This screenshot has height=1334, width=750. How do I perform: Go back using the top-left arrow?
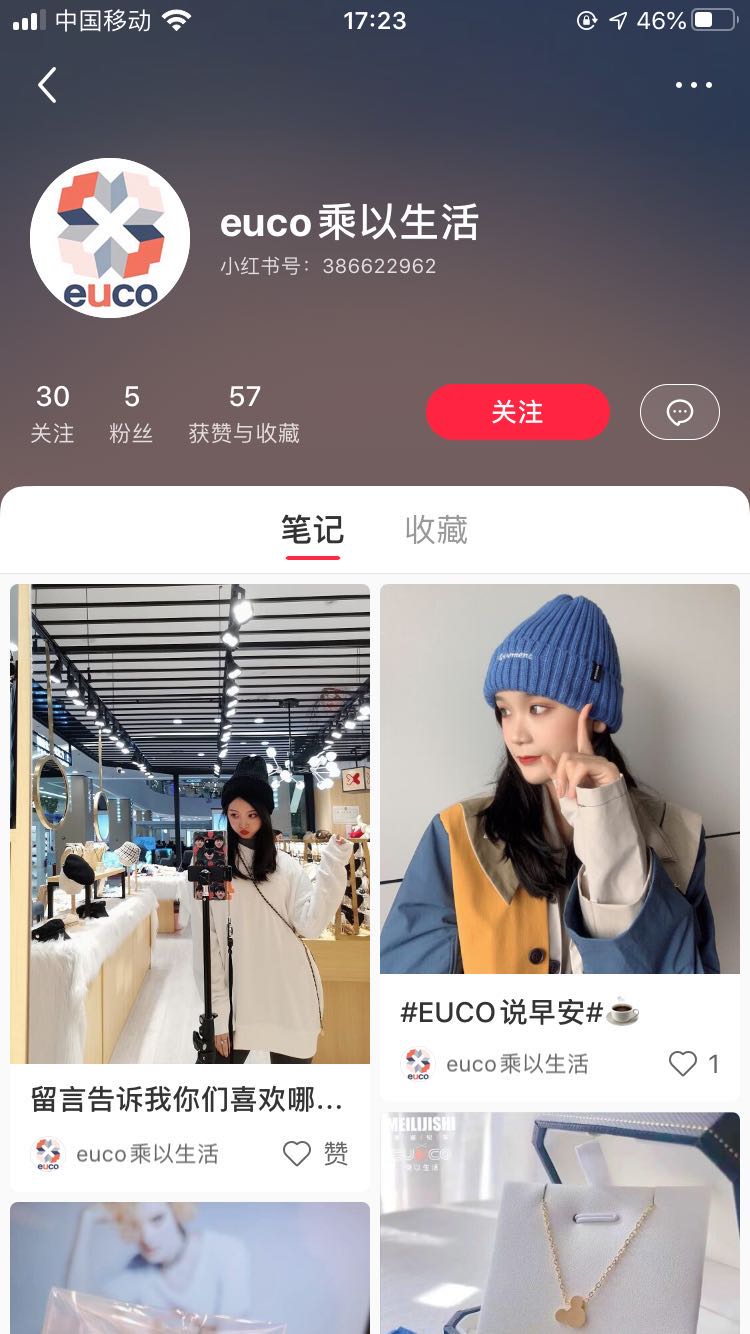(x=47, y=85)
